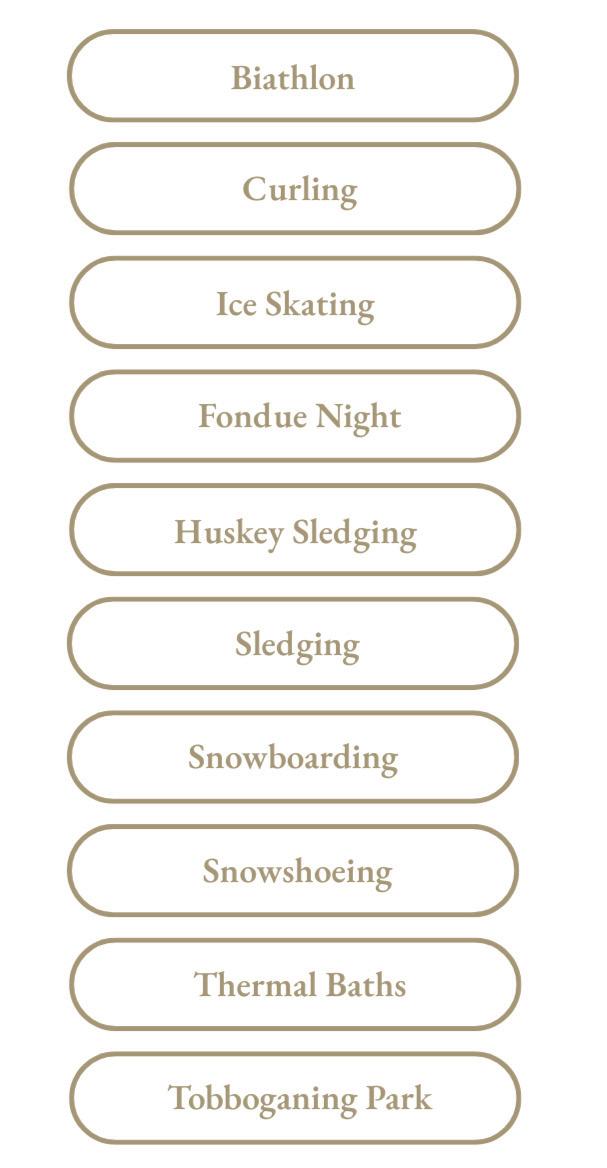Open the Biathlon activity

[293, 76]
